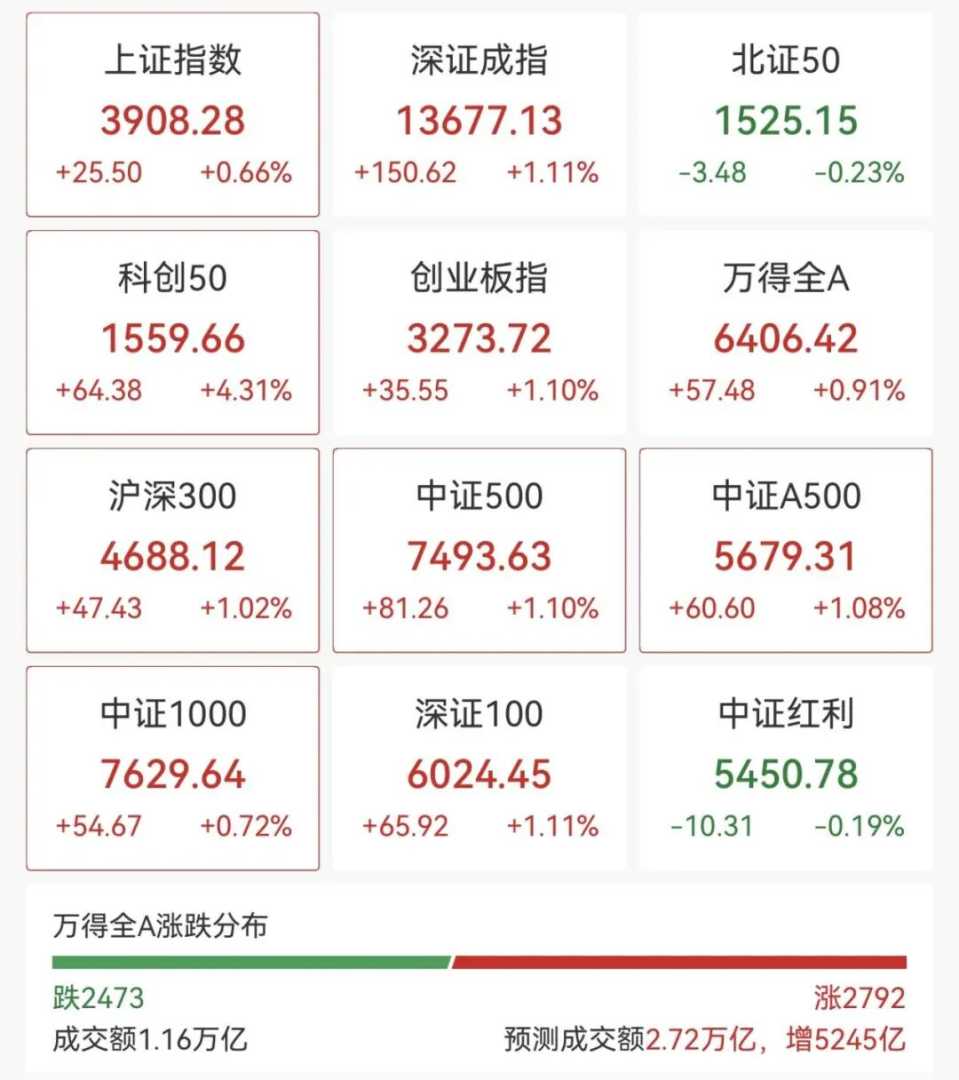Open the 中证红利 index card
959x1080 pixels.
point(785,769)
